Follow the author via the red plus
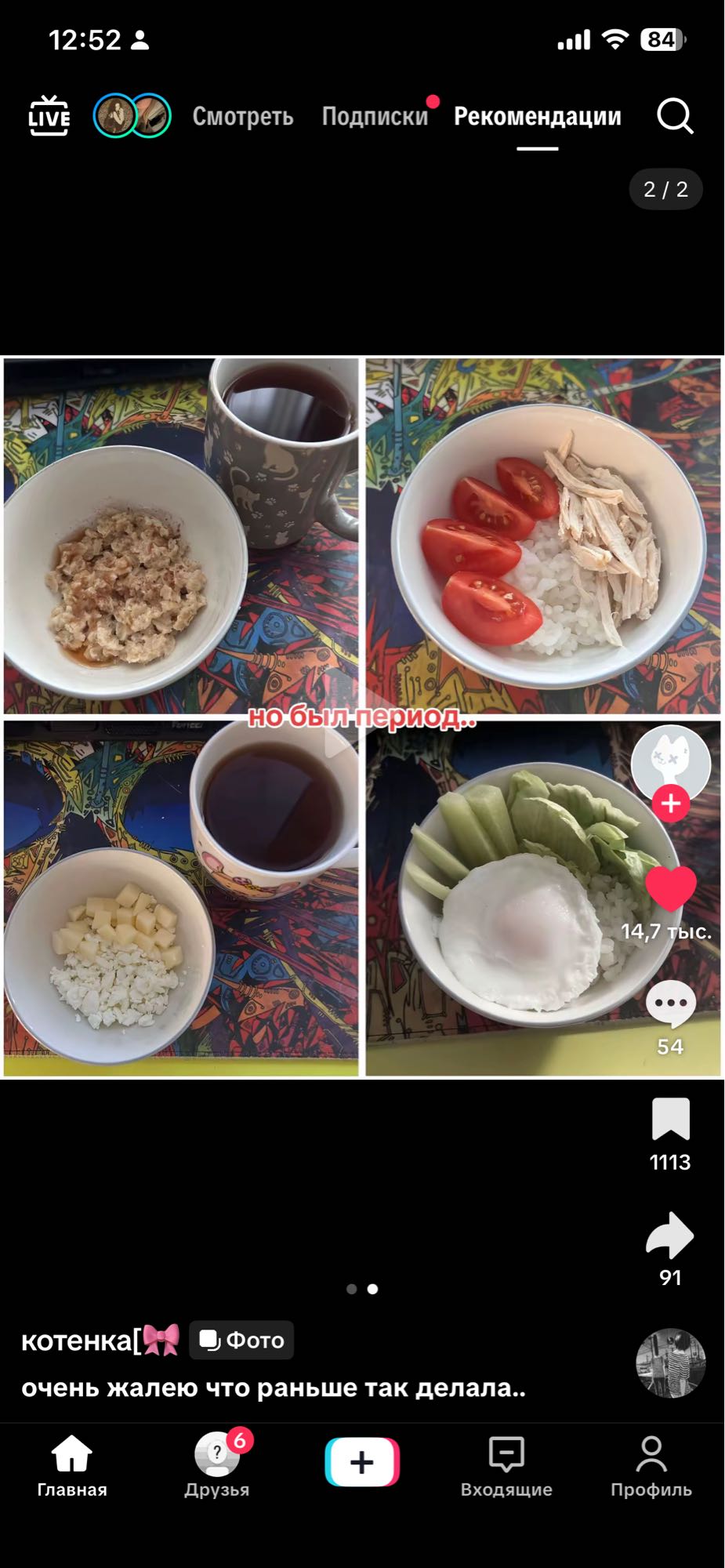 (x=671, y=804)
